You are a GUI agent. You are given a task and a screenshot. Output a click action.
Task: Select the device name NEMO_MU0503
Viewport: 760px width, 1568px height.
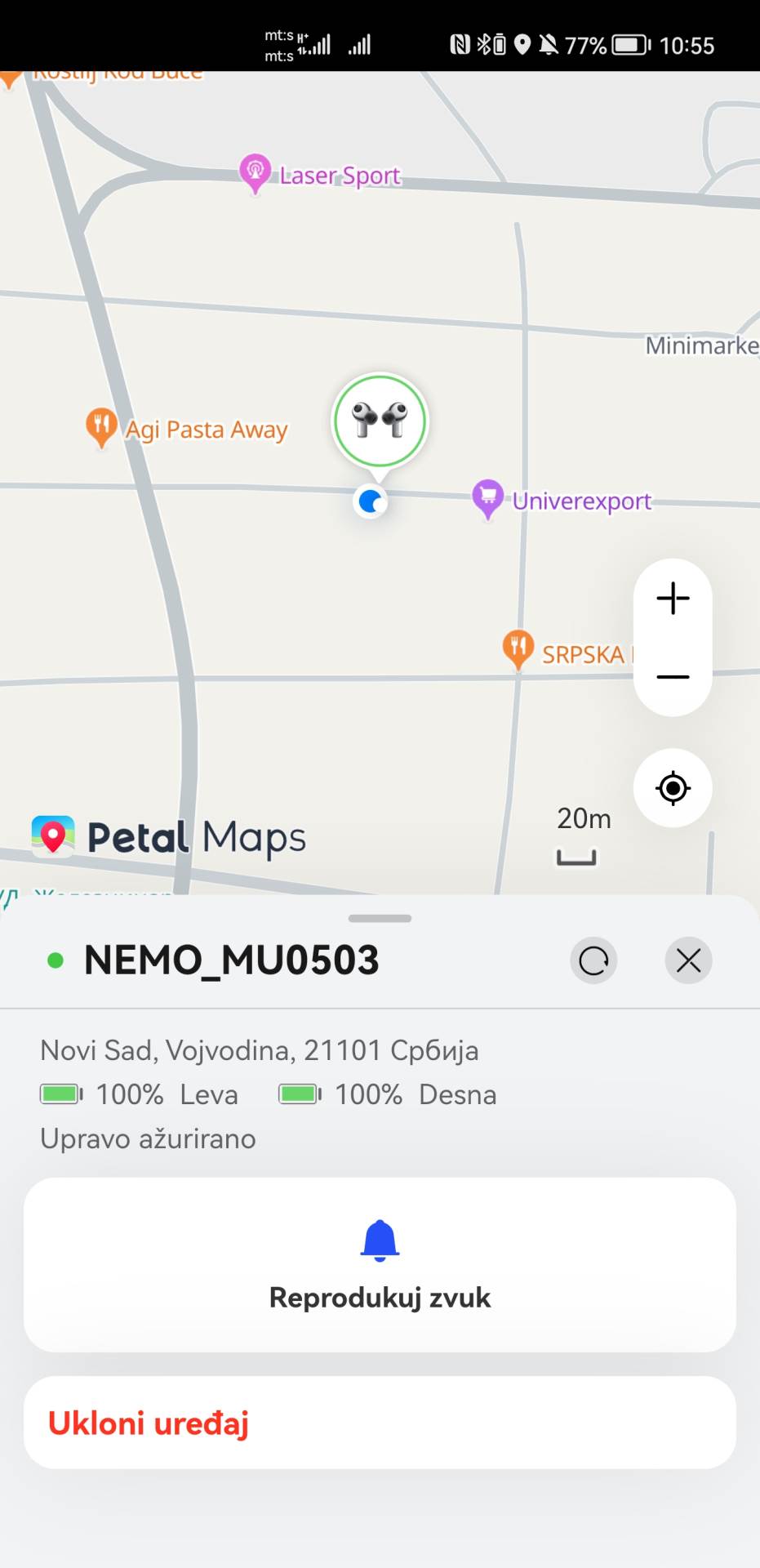point(231,960)
